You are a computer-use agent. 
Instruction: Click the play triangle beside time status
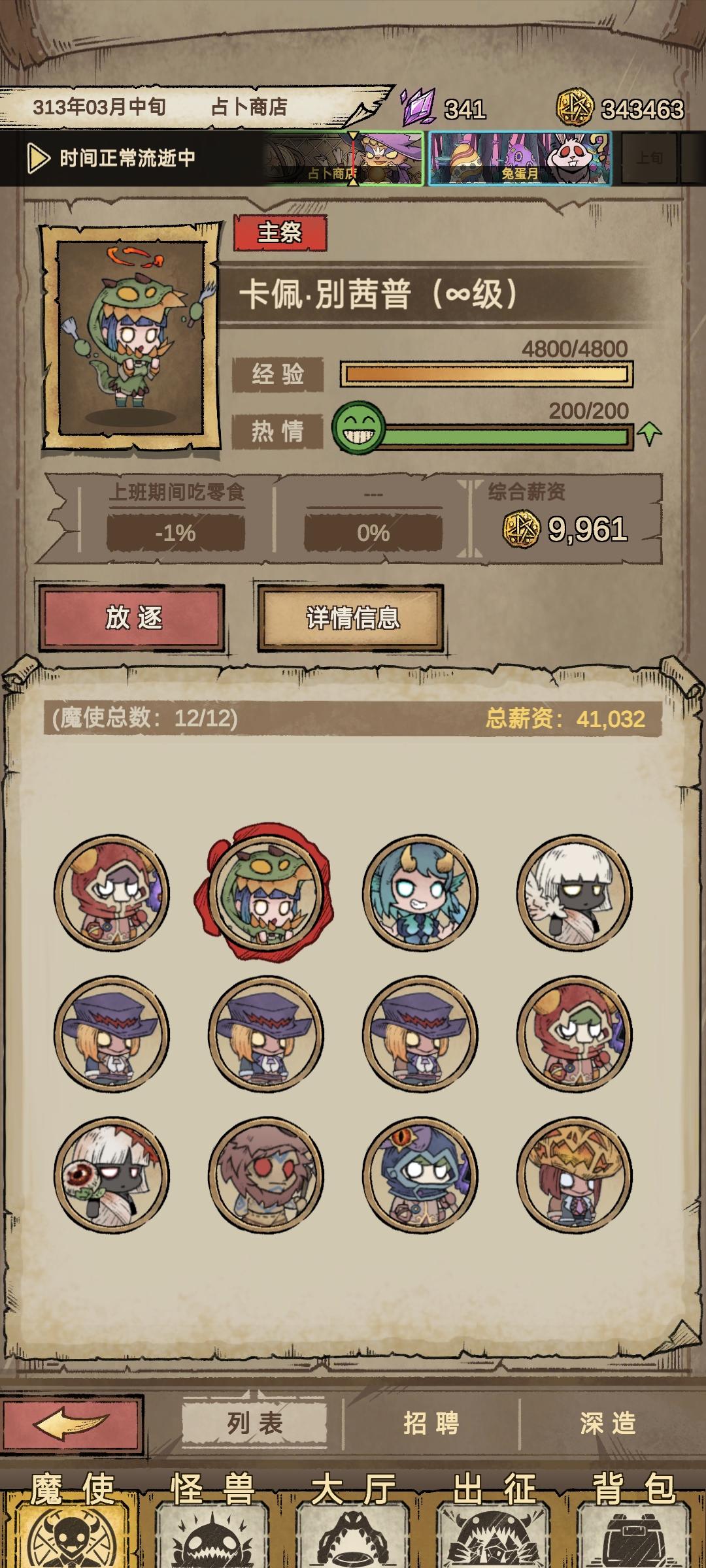(41, 157)
